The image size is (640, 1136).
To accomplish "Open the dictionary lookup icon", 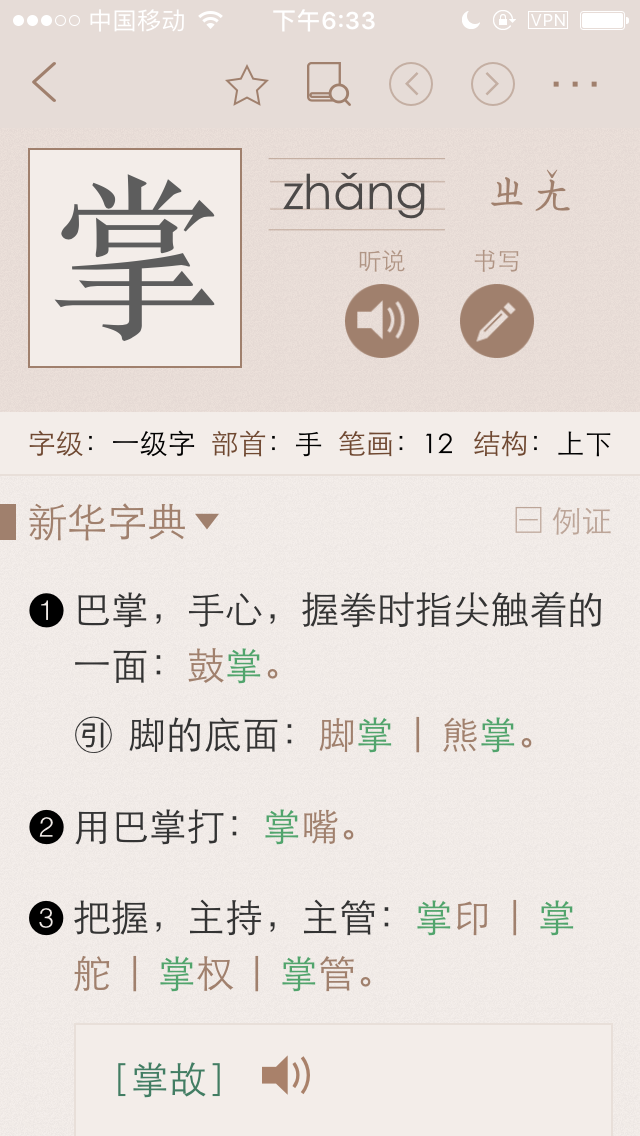I will (x=328, y=84).
